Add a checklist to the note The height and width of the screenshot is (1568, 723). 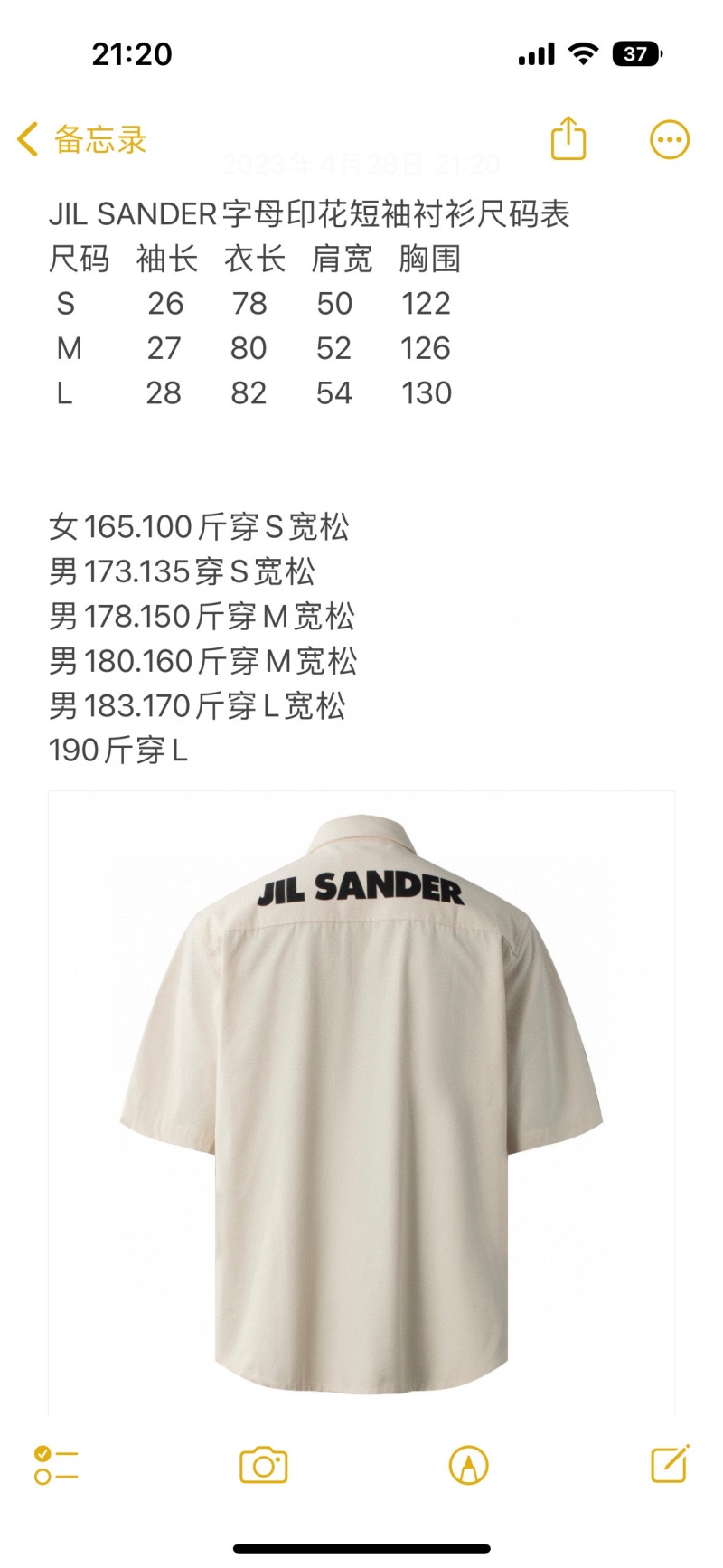(56, 1465)
